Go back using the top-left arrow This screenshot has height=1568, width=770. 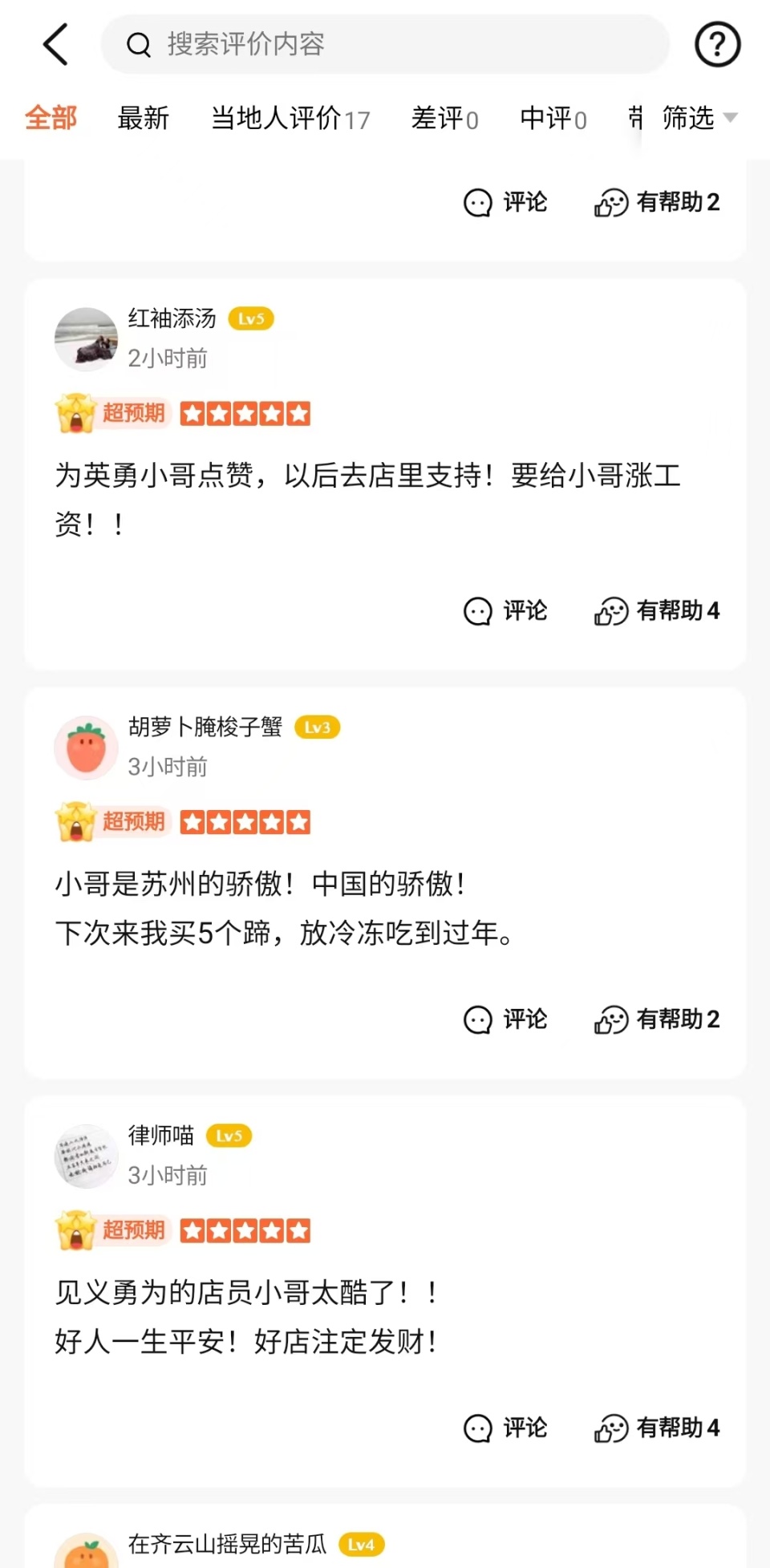click(55, 44)
